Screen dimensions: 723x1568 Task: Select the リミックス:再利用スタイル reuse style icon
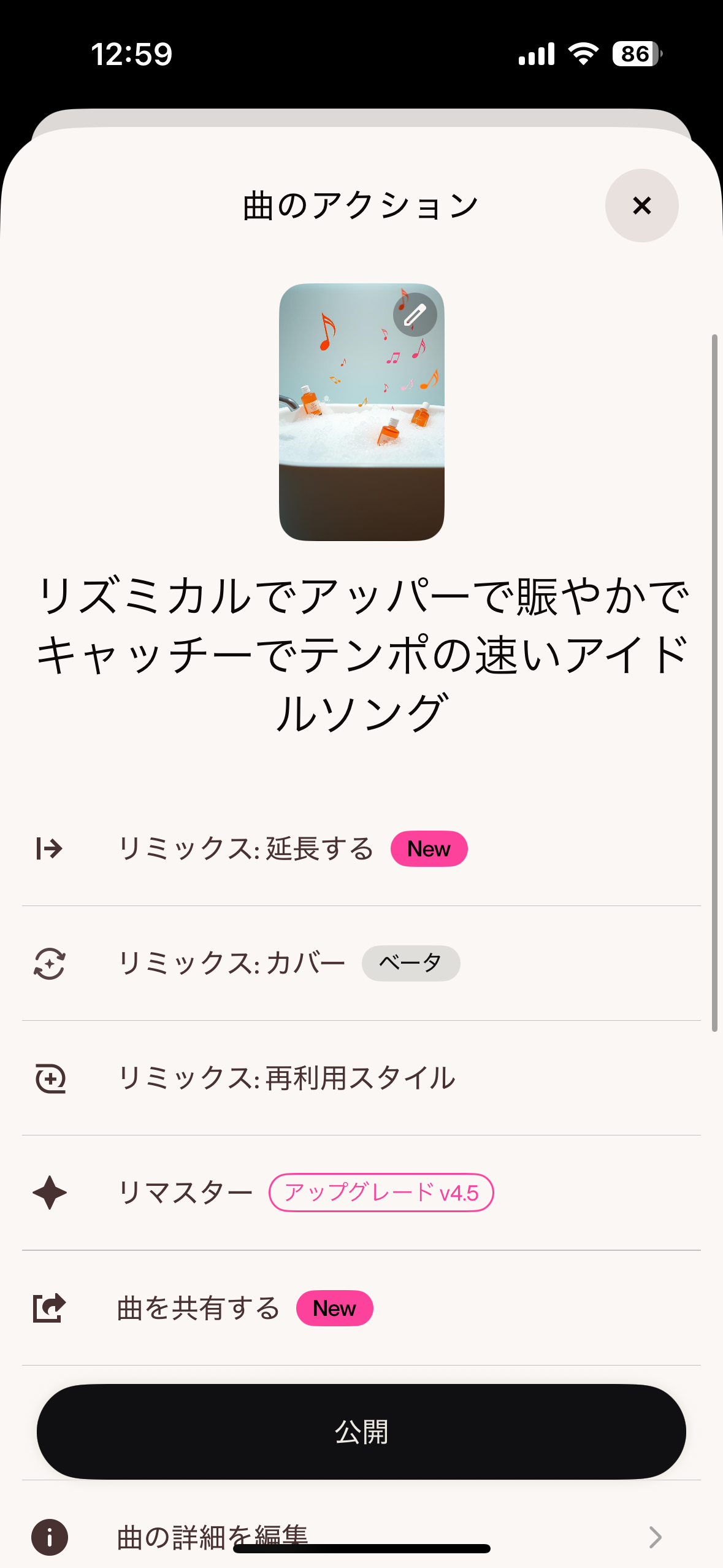pos(49,1078)
